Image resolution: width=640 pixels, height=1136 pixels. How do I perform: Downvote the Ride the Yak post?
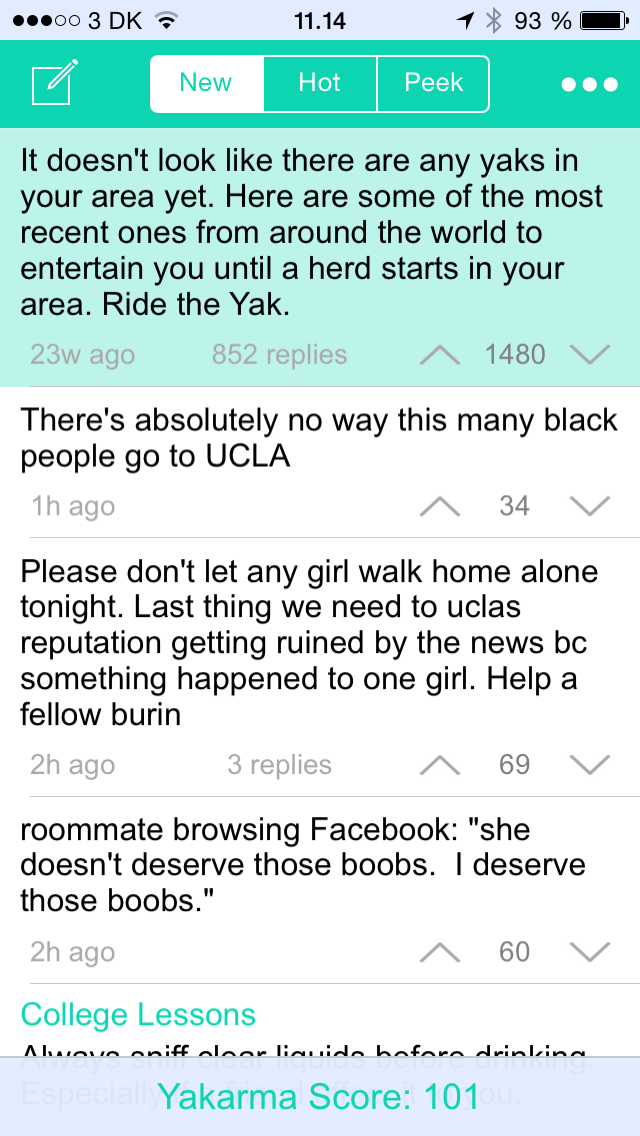point(589,355)
